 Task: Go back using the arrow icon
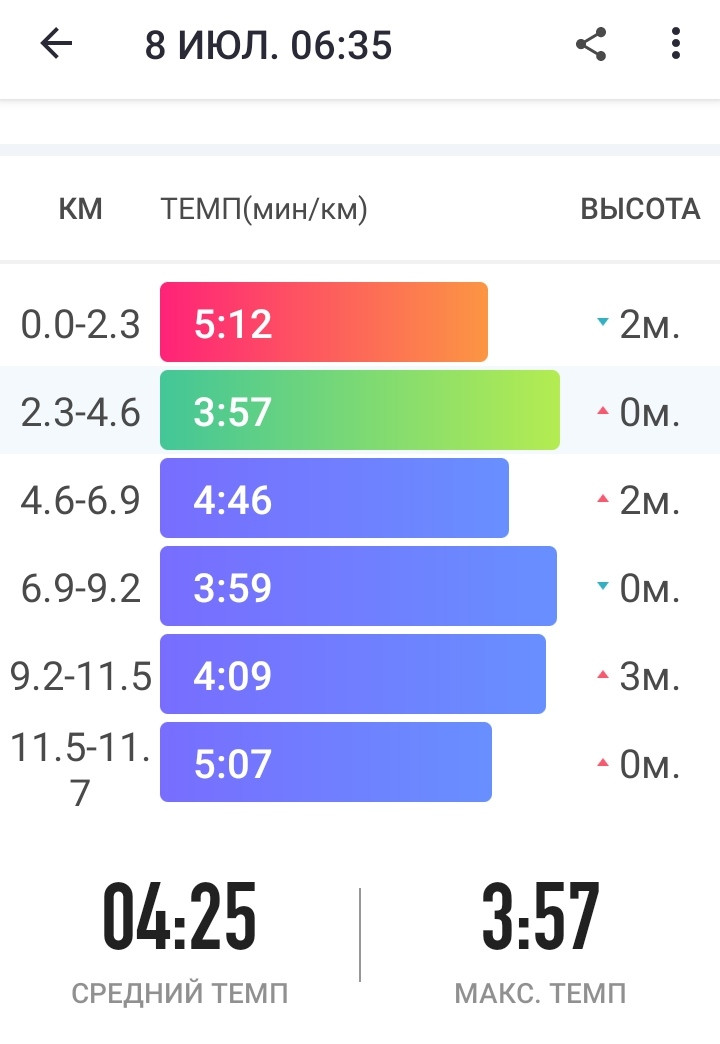point(56,45)
